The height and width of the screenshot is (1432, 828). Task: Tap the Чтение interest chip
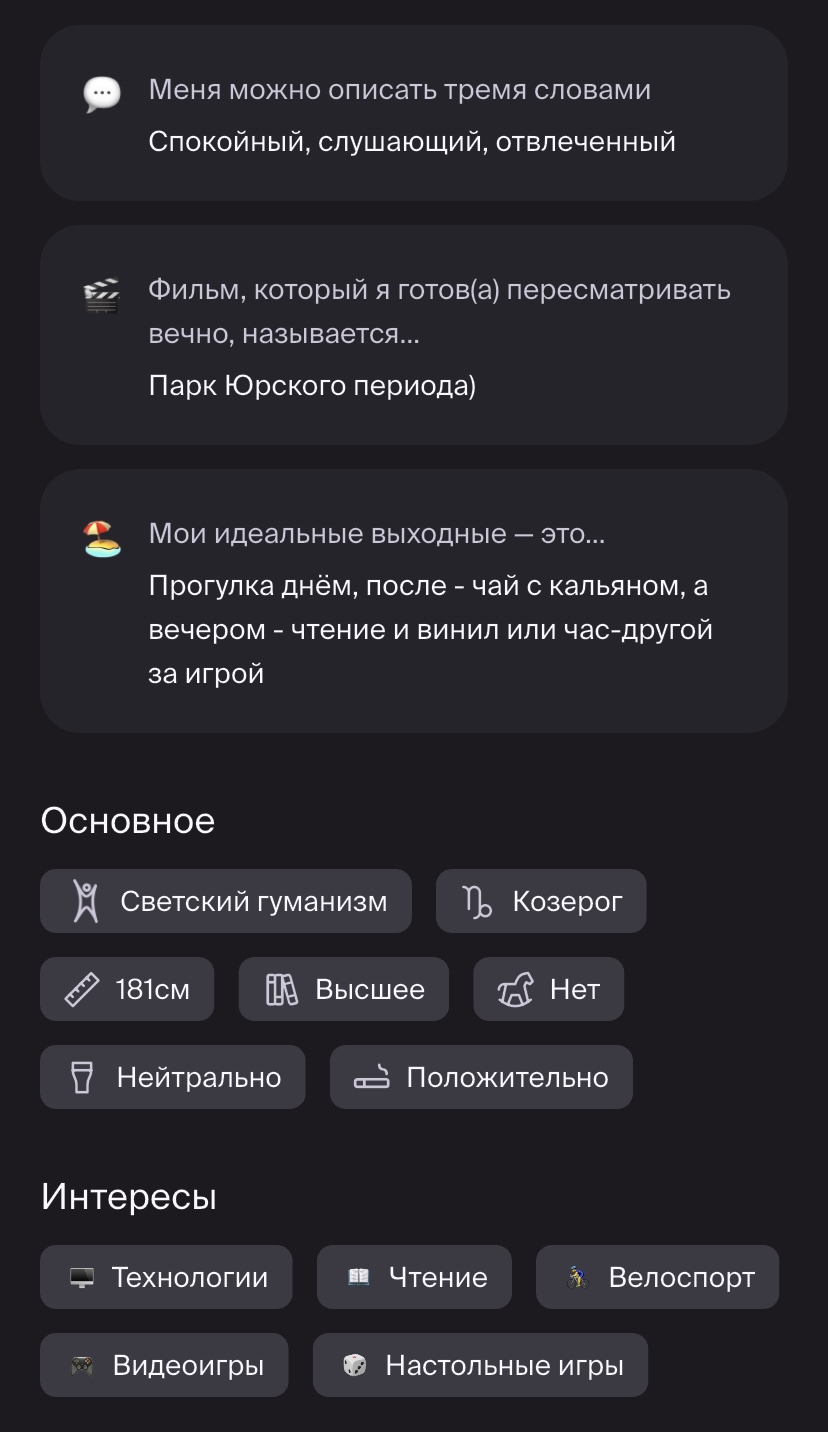point(414,1277)
